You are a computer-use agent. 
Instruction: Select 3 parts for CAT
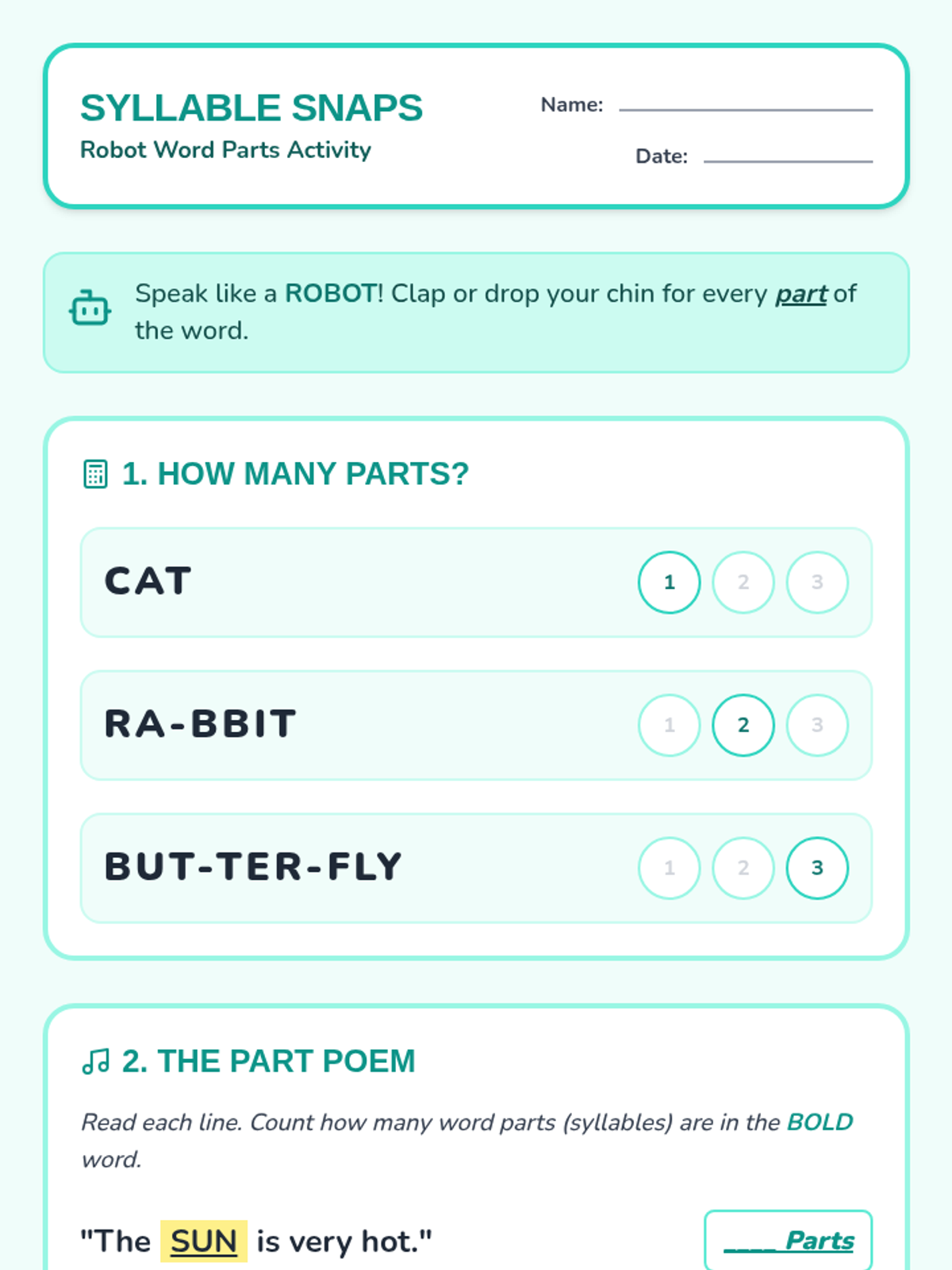(817, 582)
